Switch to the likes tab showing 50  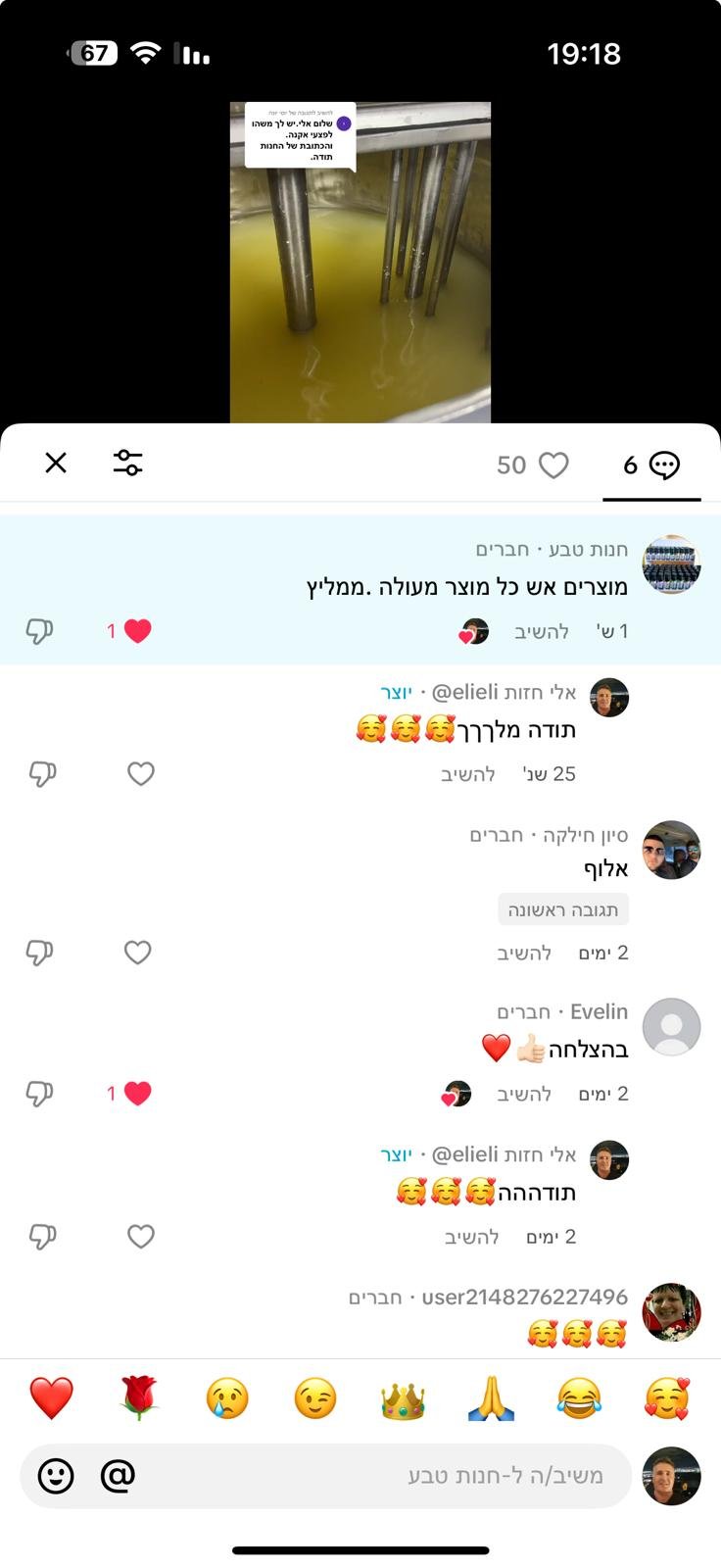[x=533, y=465]
